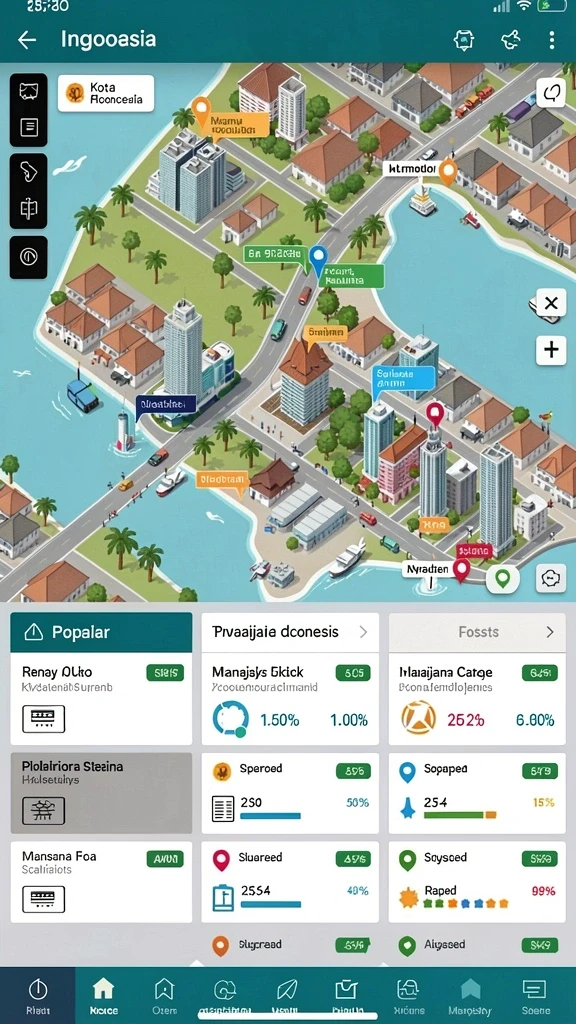The image size is (576, 1024).
Task: Tap the green location button on map
Action: 502,579
